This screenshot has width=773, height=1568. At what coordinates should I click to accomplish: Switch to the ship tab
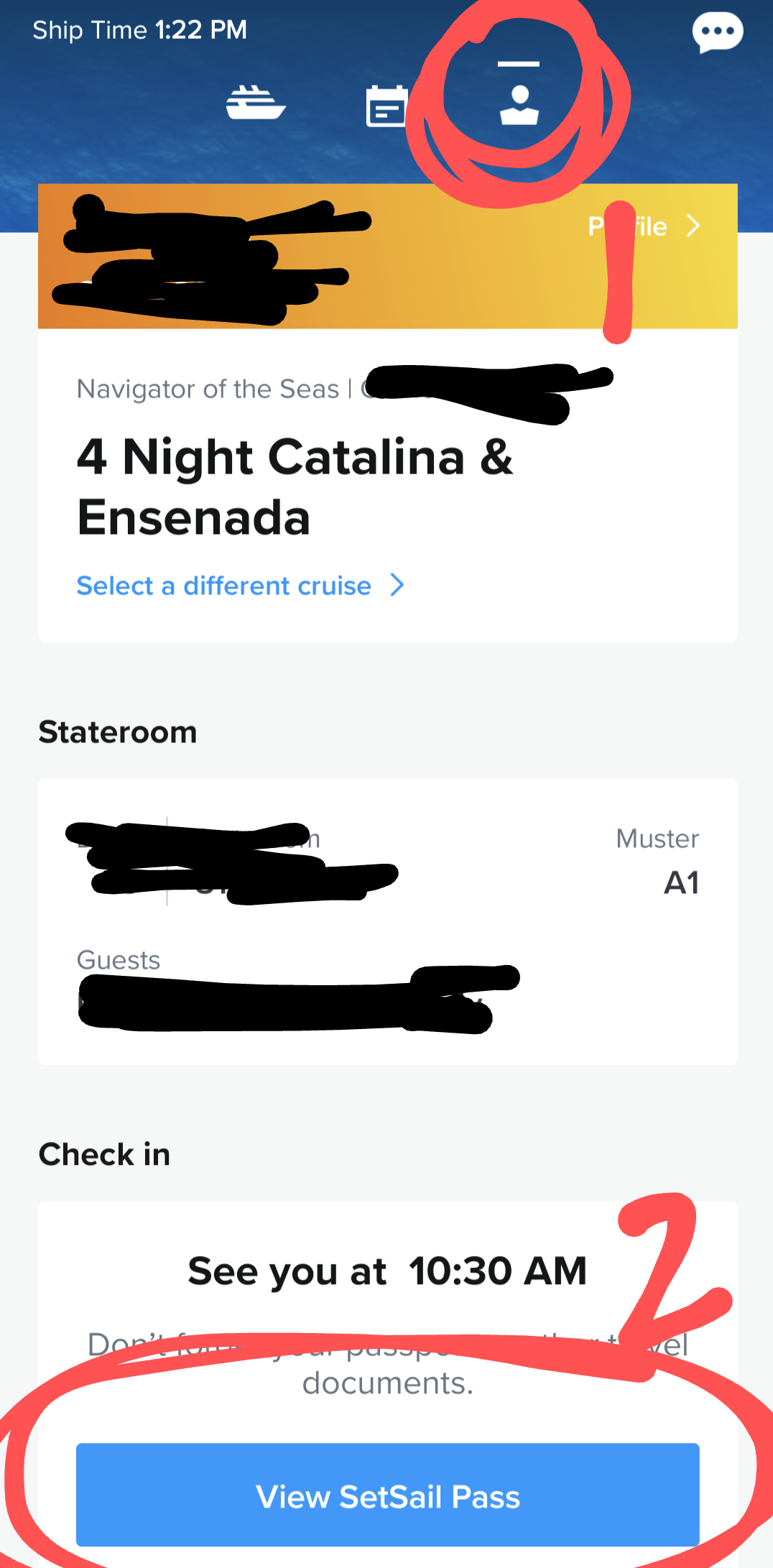[256, 103]
